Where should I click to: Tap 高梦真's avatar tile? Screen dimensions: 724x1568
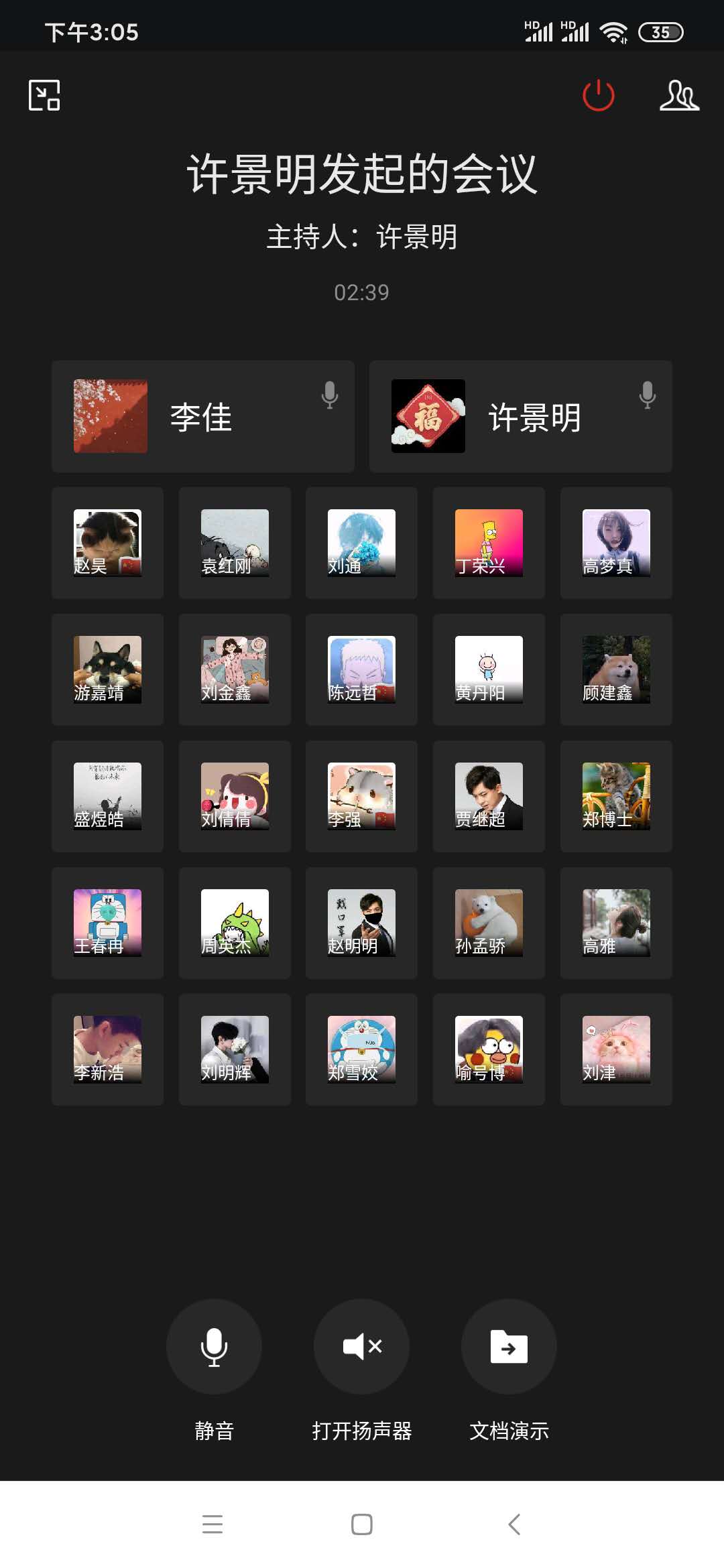[616, 543]
